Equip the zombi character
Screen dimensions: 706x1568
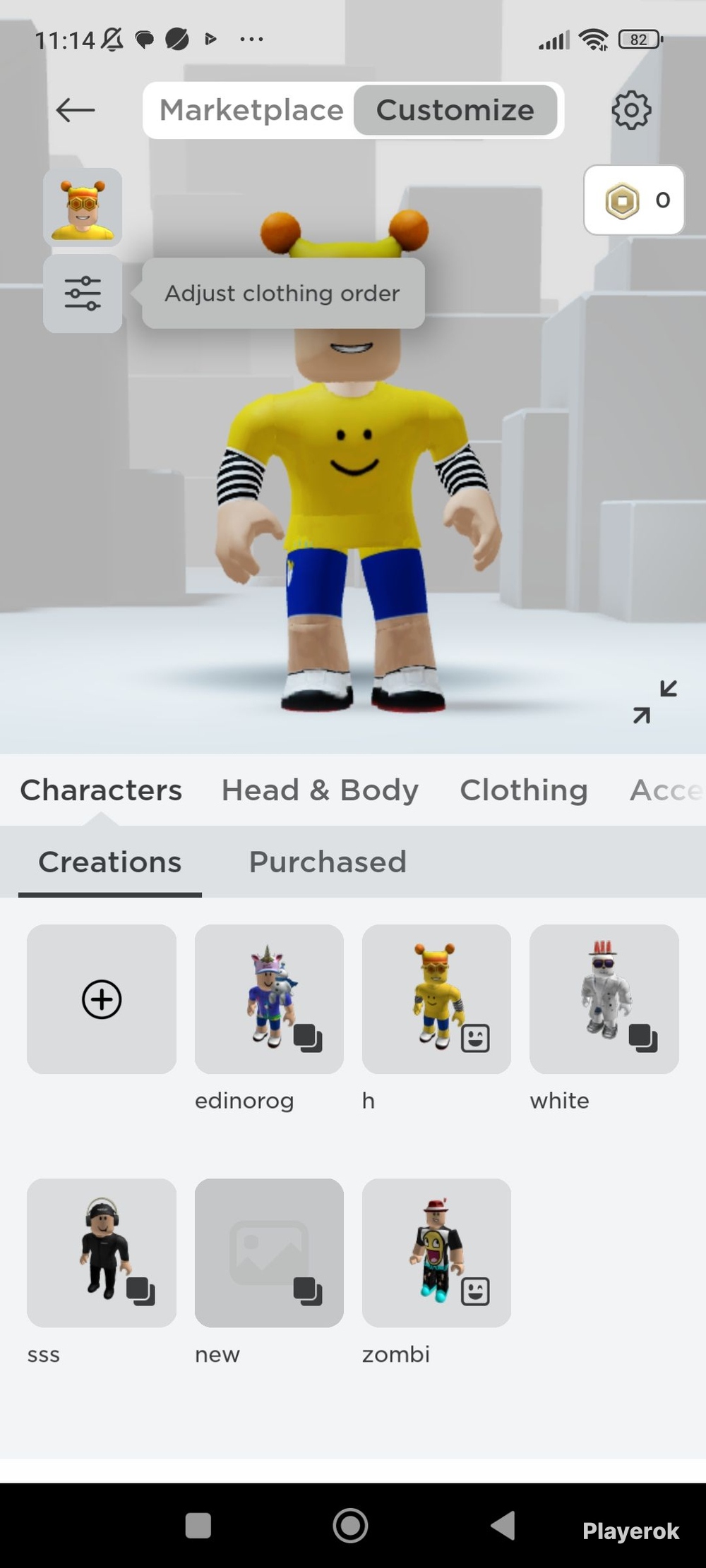click(436, 1253)
